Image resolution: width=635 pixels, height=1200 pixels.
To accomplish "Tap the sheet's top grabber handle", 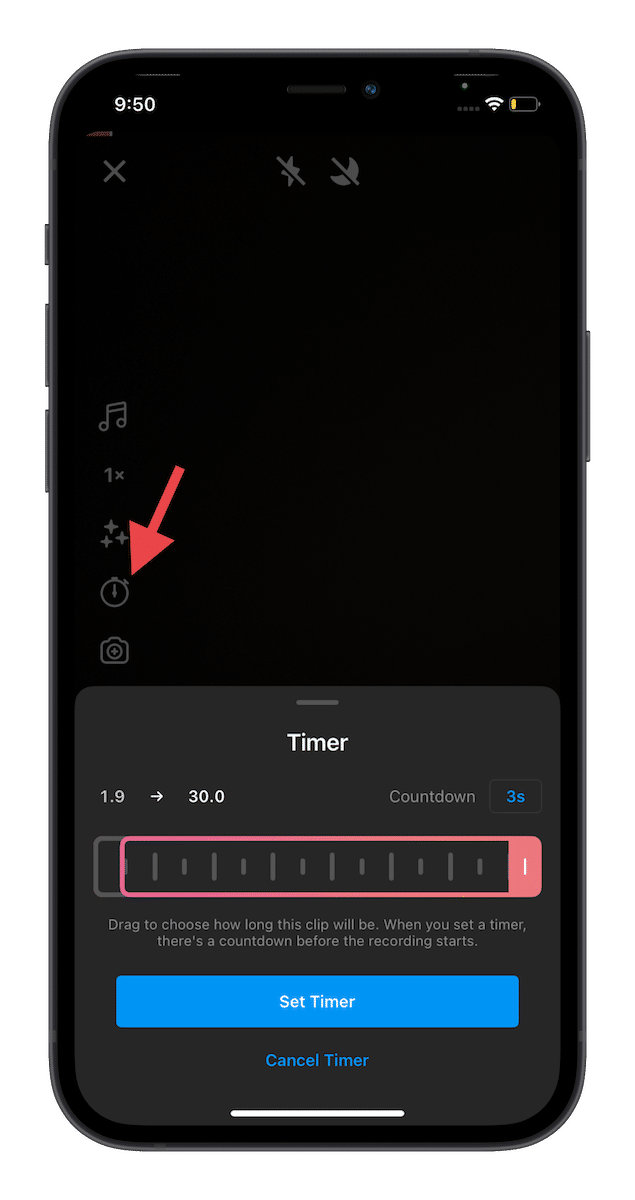I will [317, 703].
